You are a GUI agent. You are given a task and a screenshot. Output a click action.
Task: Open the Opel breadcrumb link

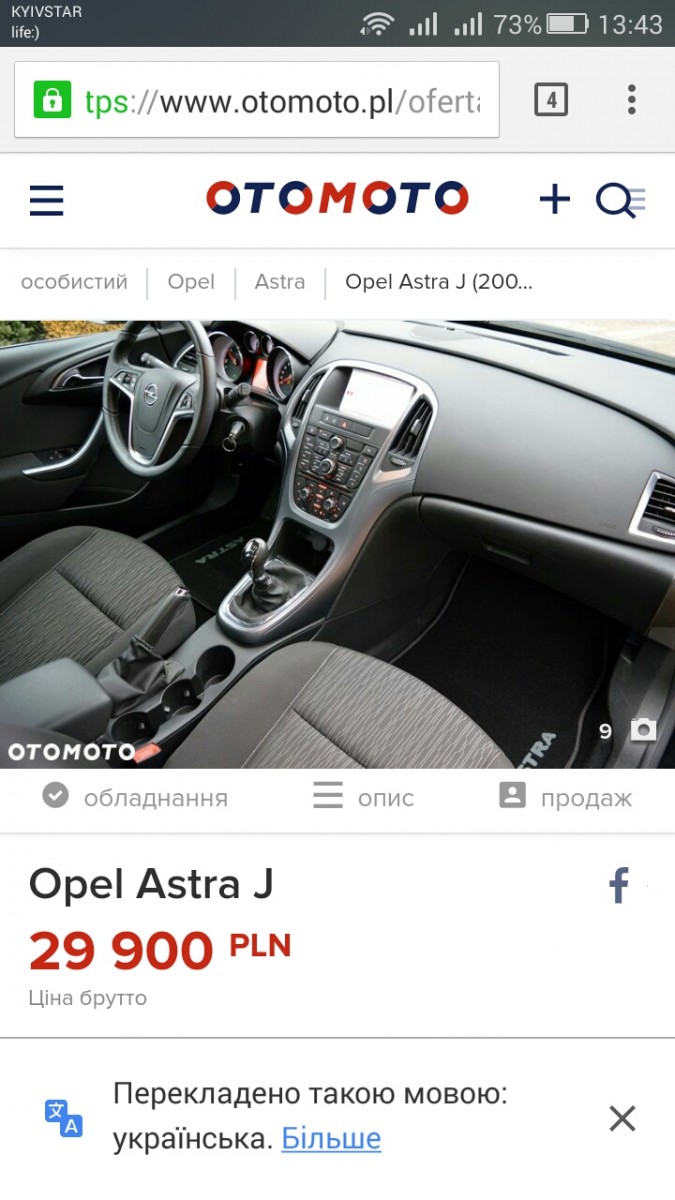click(191, 282)
